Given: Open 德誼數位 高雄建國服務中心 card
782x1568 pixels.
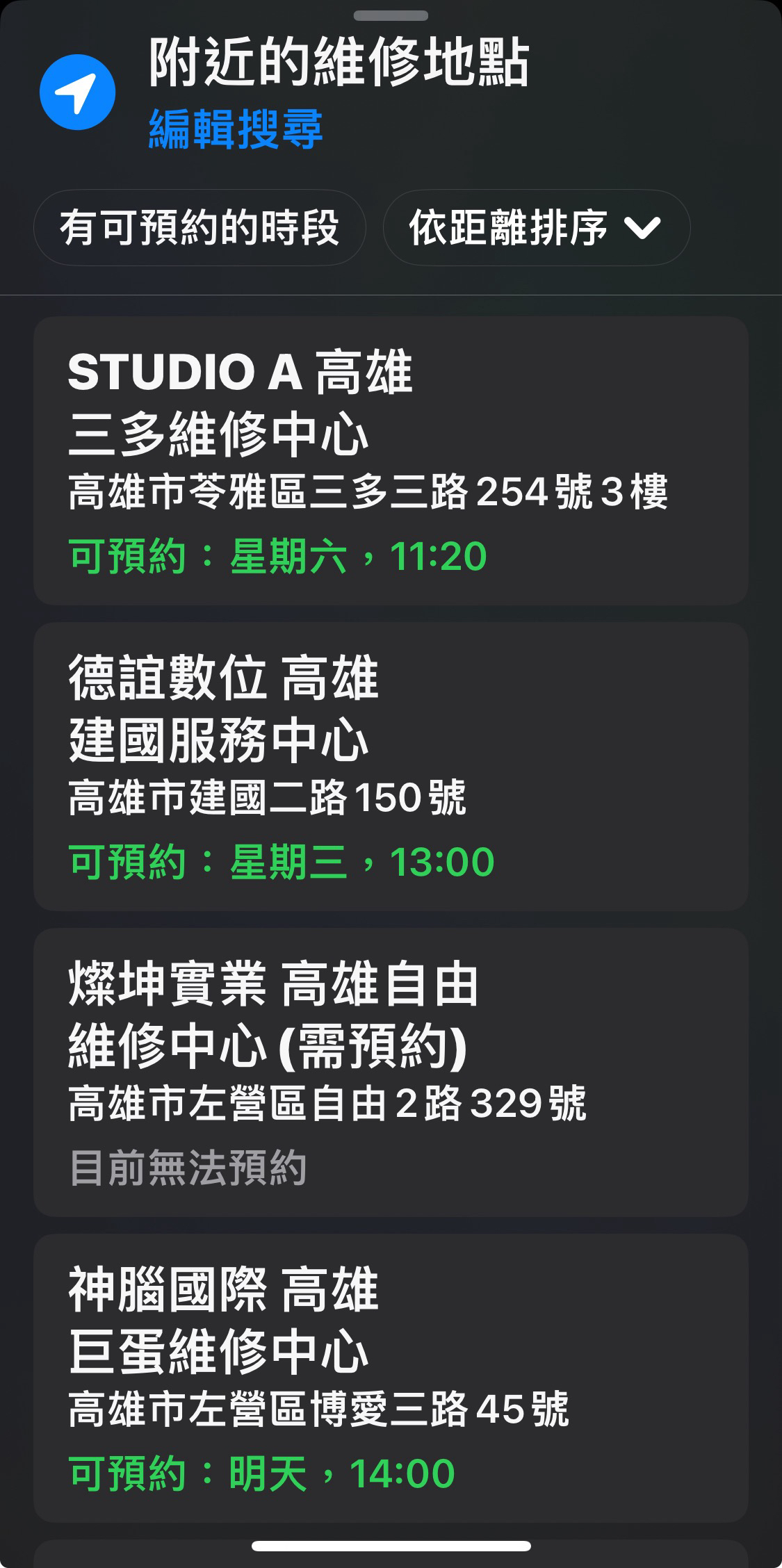Looking at the screenshot, I should point(391,767).
